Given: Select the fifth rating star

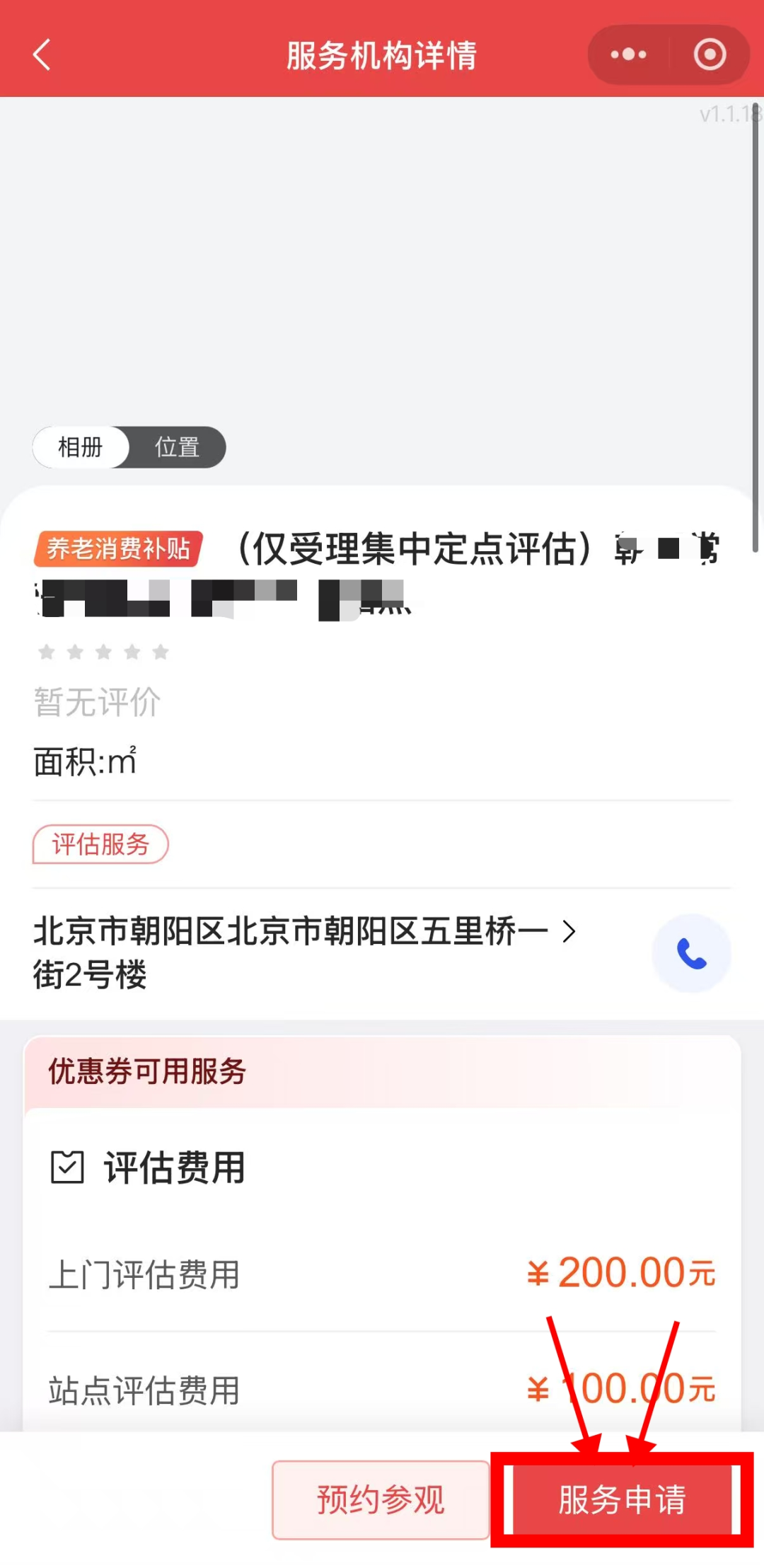Looking at the screenshot, I should [x=161, y=652].
